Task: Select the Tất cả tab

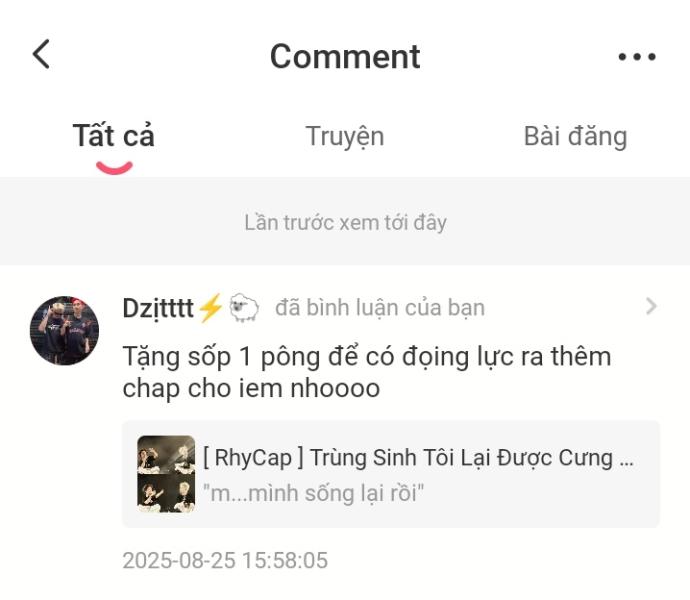Action: coord(114,137)
